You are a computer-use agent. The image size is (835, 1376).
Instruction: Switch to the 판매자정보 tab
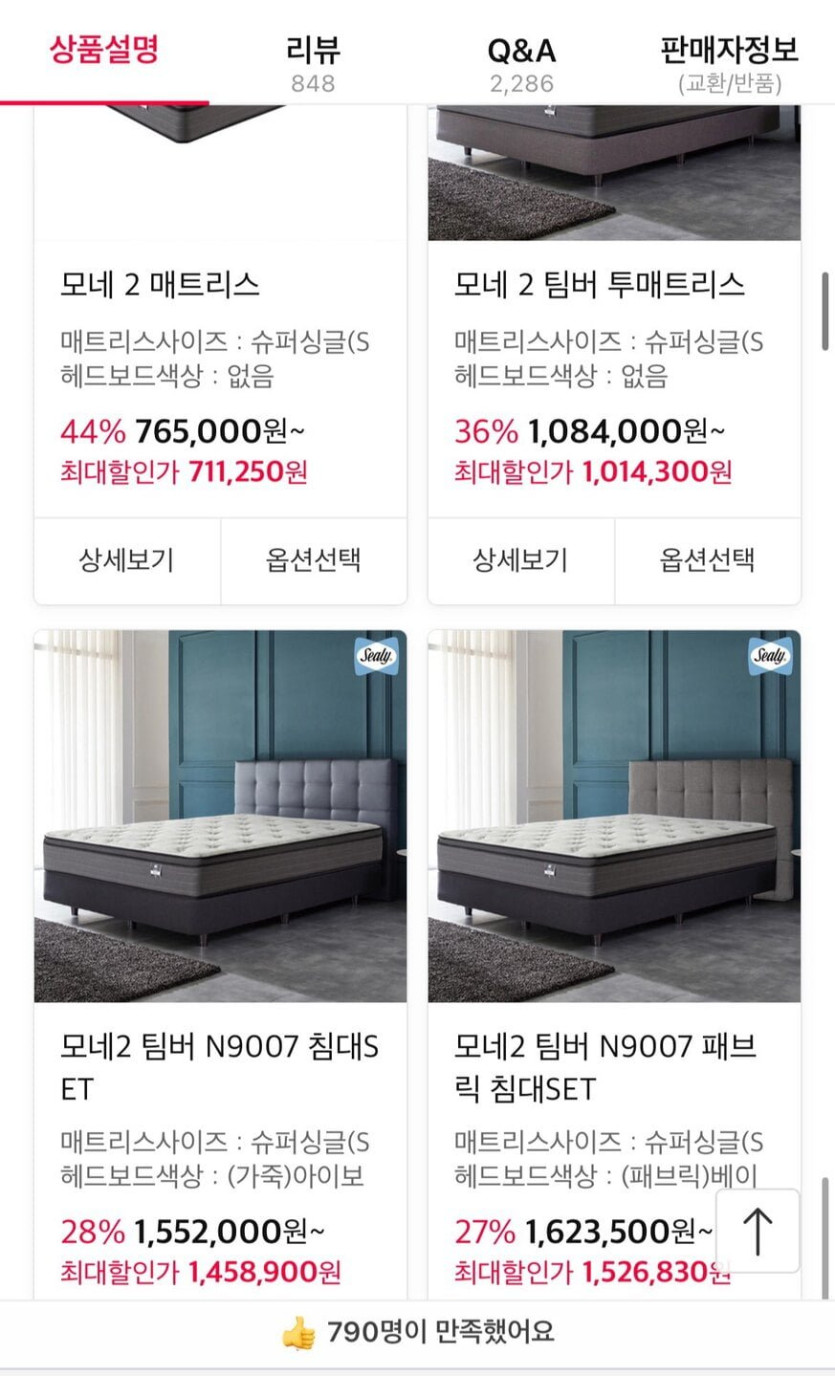pyautogui.click(x=729, y=62)
